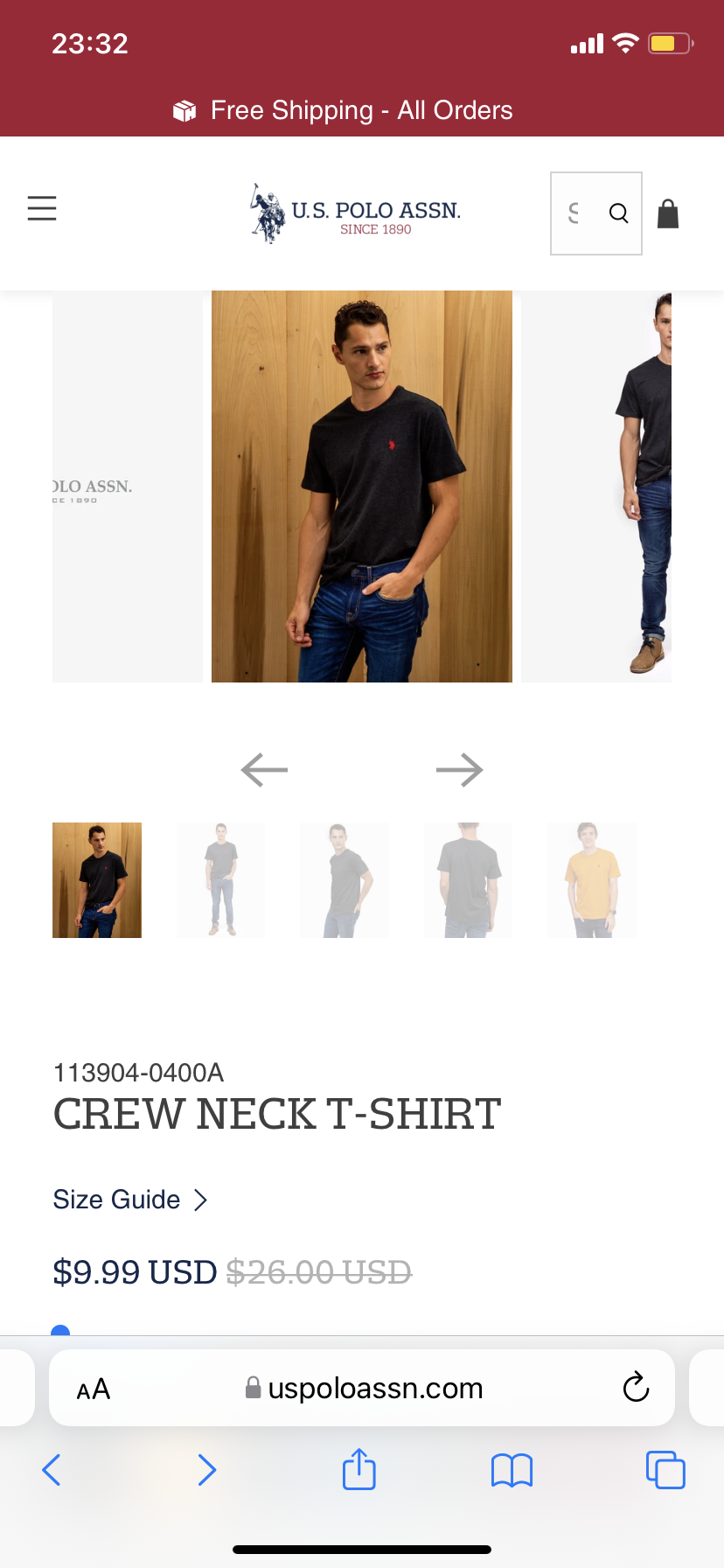Select the side-pose shirt thumbnail

click(x=345, y=880)
